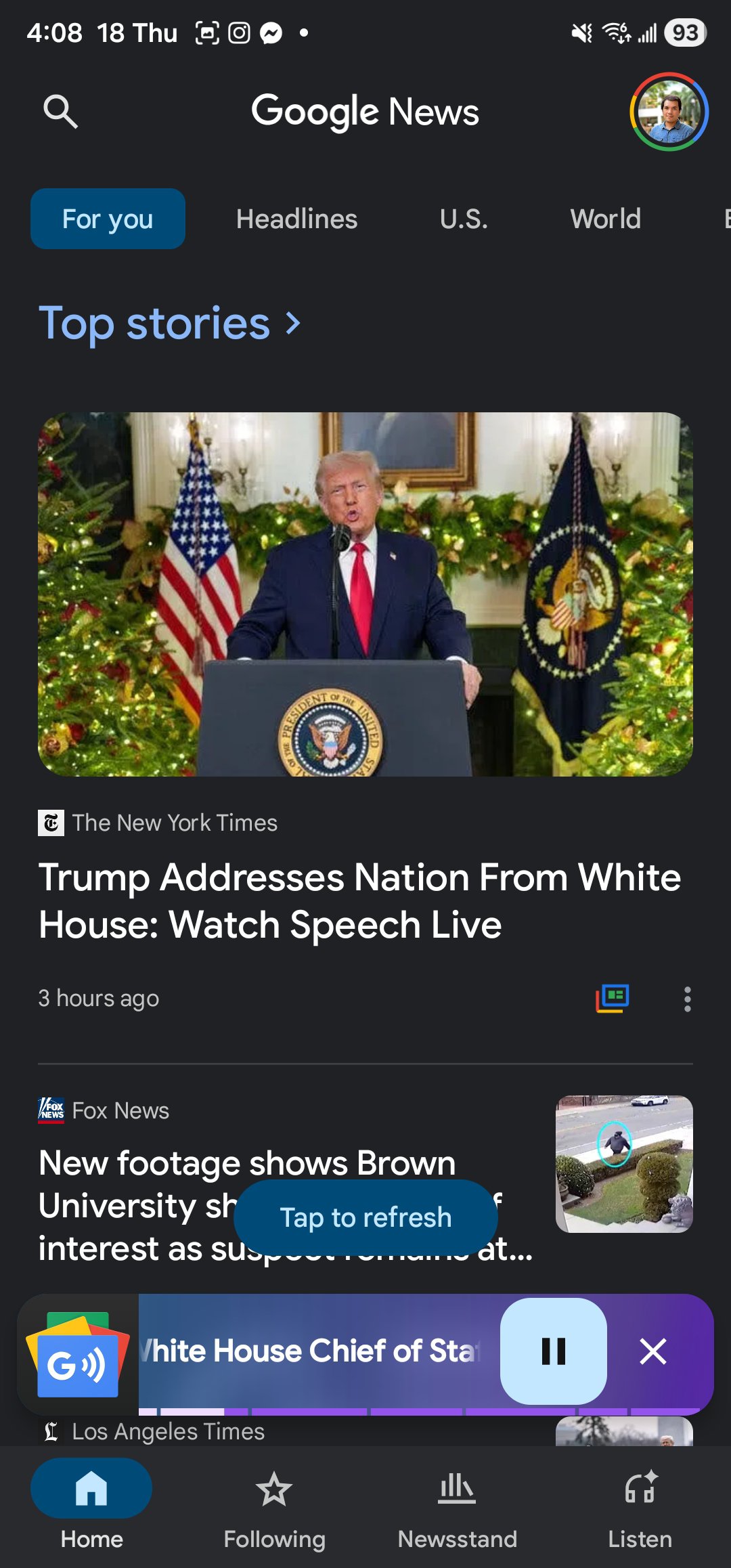Open the three-dot menu on the Trump article

[x=686, y=999]
